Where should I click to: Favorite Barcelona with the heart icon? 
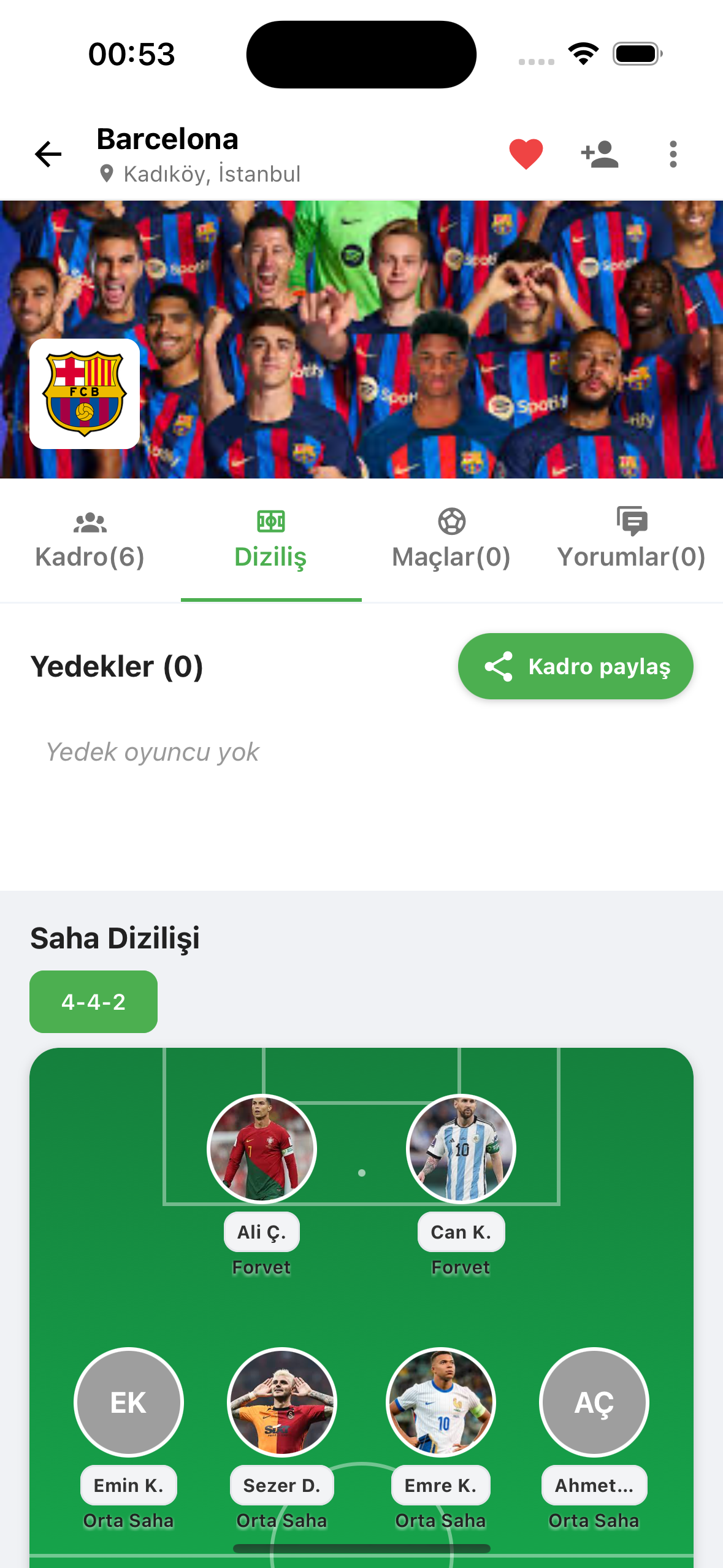526,155
